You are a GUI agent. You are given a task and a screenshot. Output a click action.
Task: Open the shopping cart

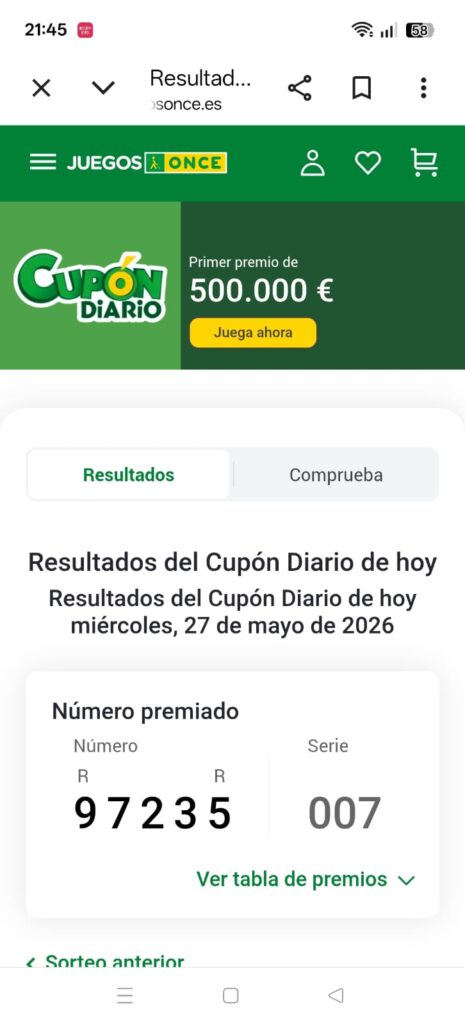tap(425, 163)
